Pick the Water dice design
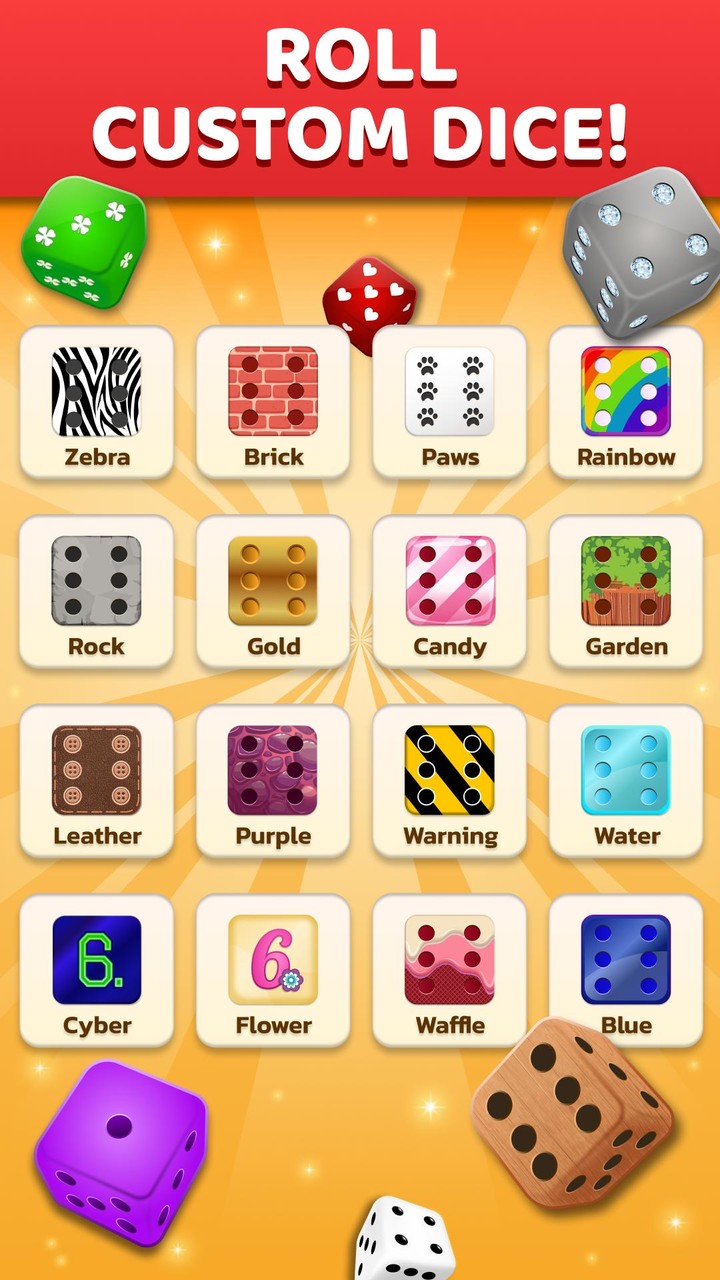 point(625,772)
